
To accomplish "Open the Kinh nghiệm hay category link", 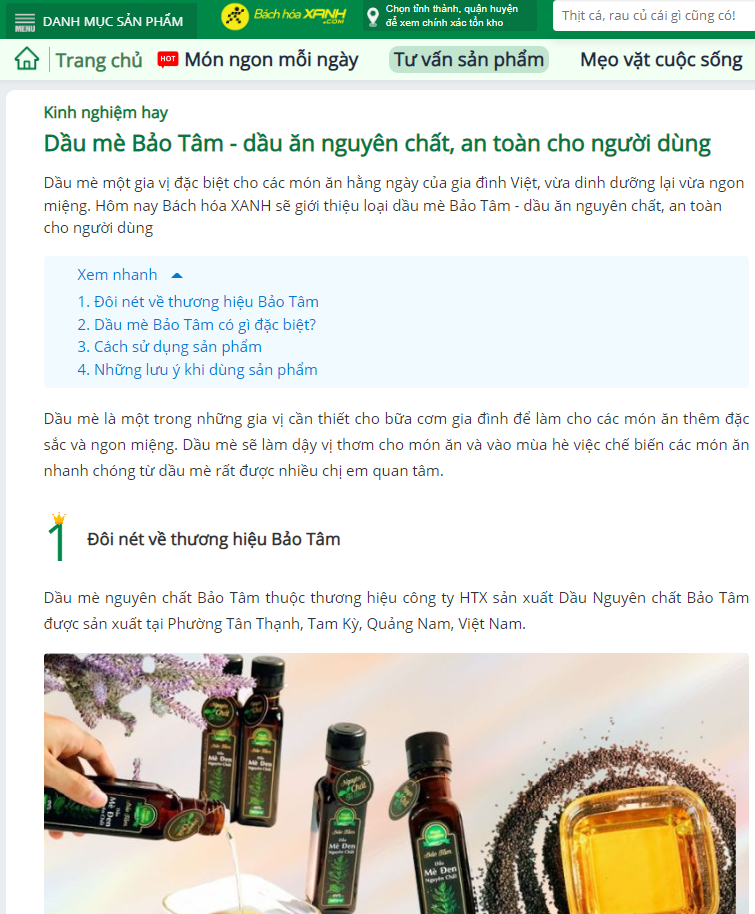I will click(x=106, y=112).
